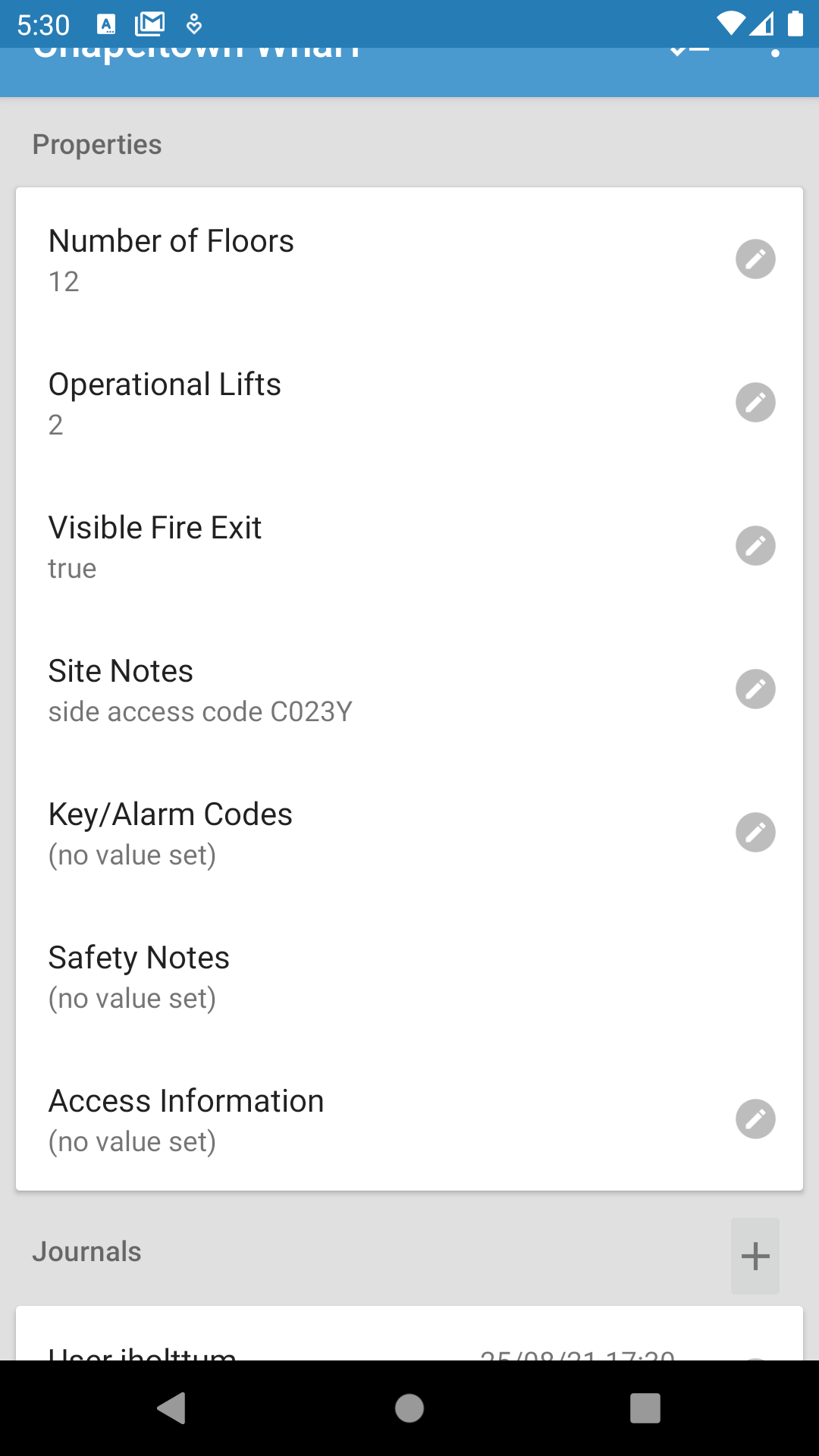Edit the Access Information property
The width and height of the screenshot is (819, 1456).
755,1119
